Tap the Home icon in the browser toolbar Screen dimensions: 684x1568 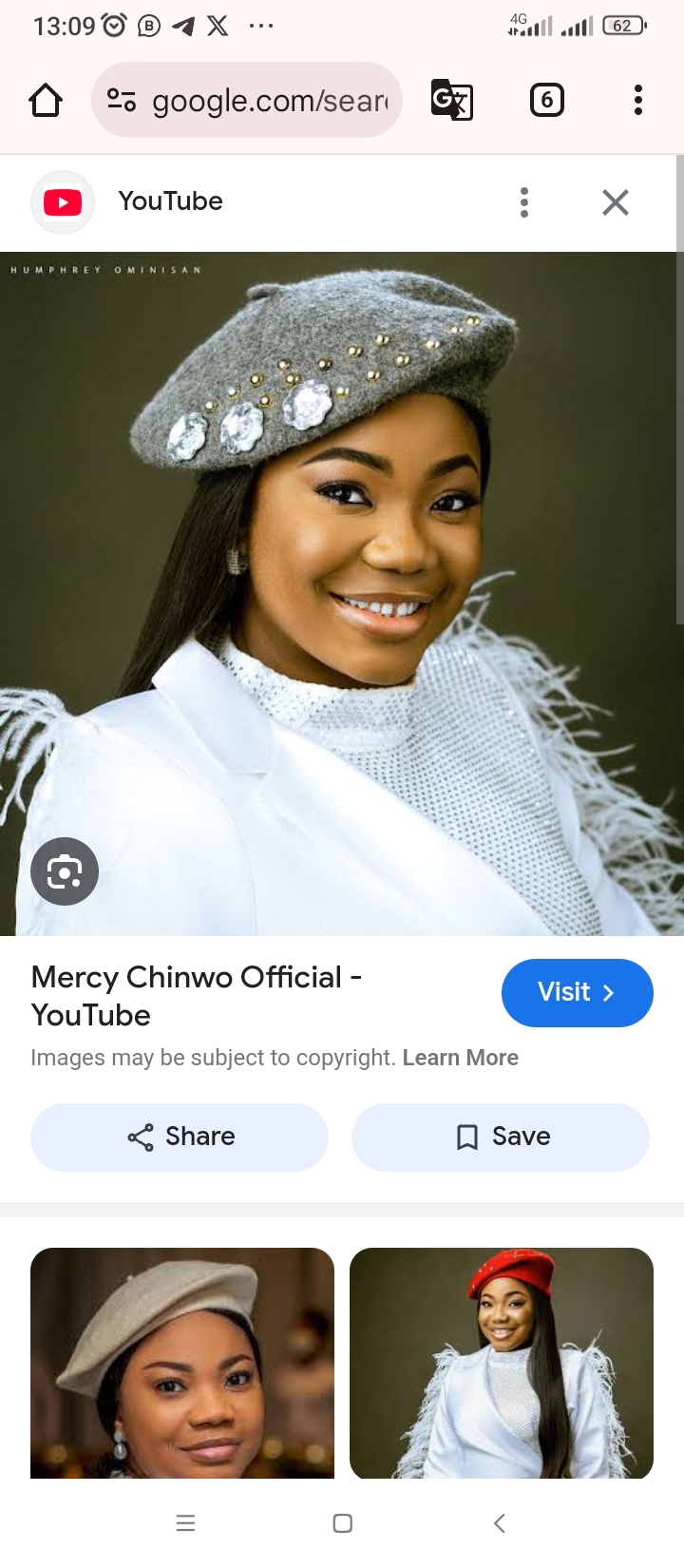pos(45,100)
